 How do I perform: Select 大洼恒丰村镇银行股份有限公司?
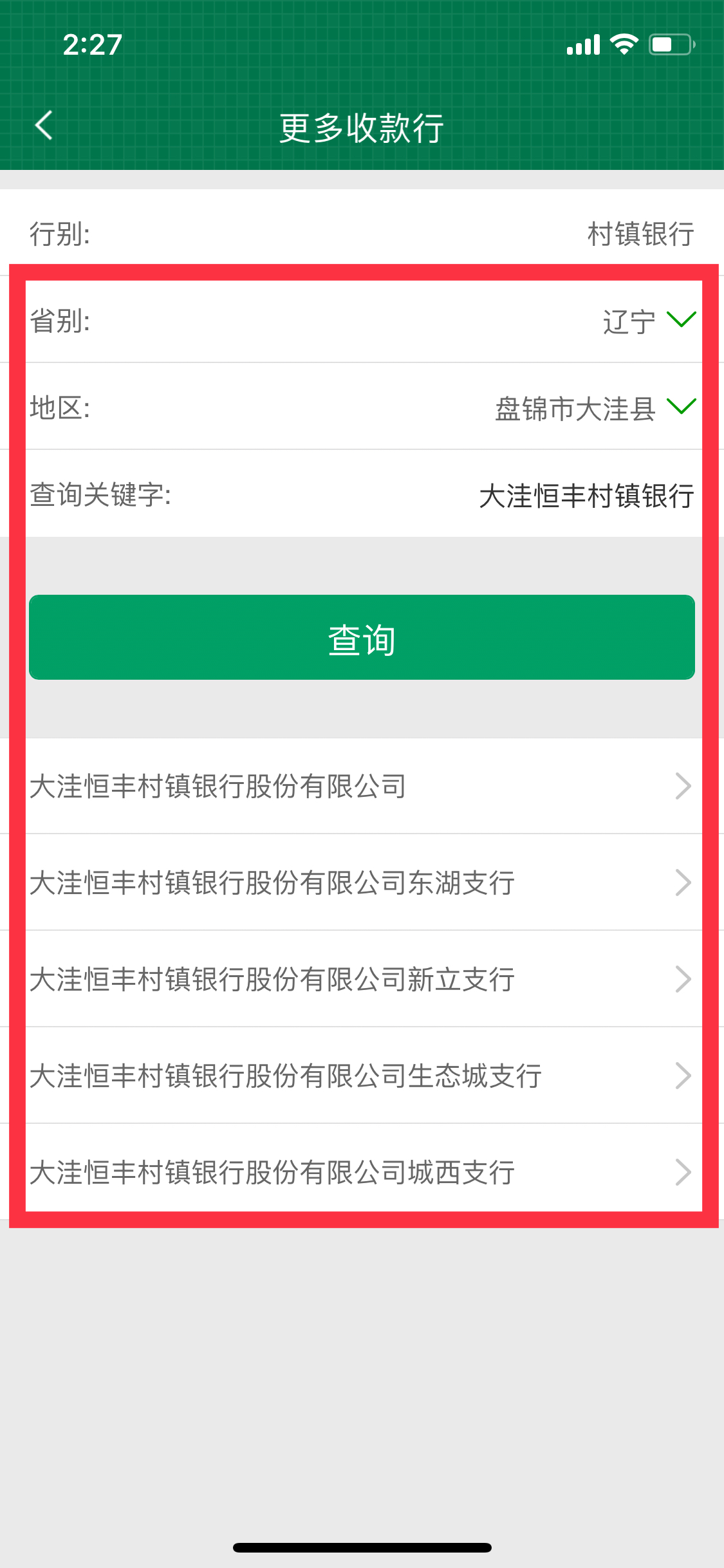tap(362, 786)
